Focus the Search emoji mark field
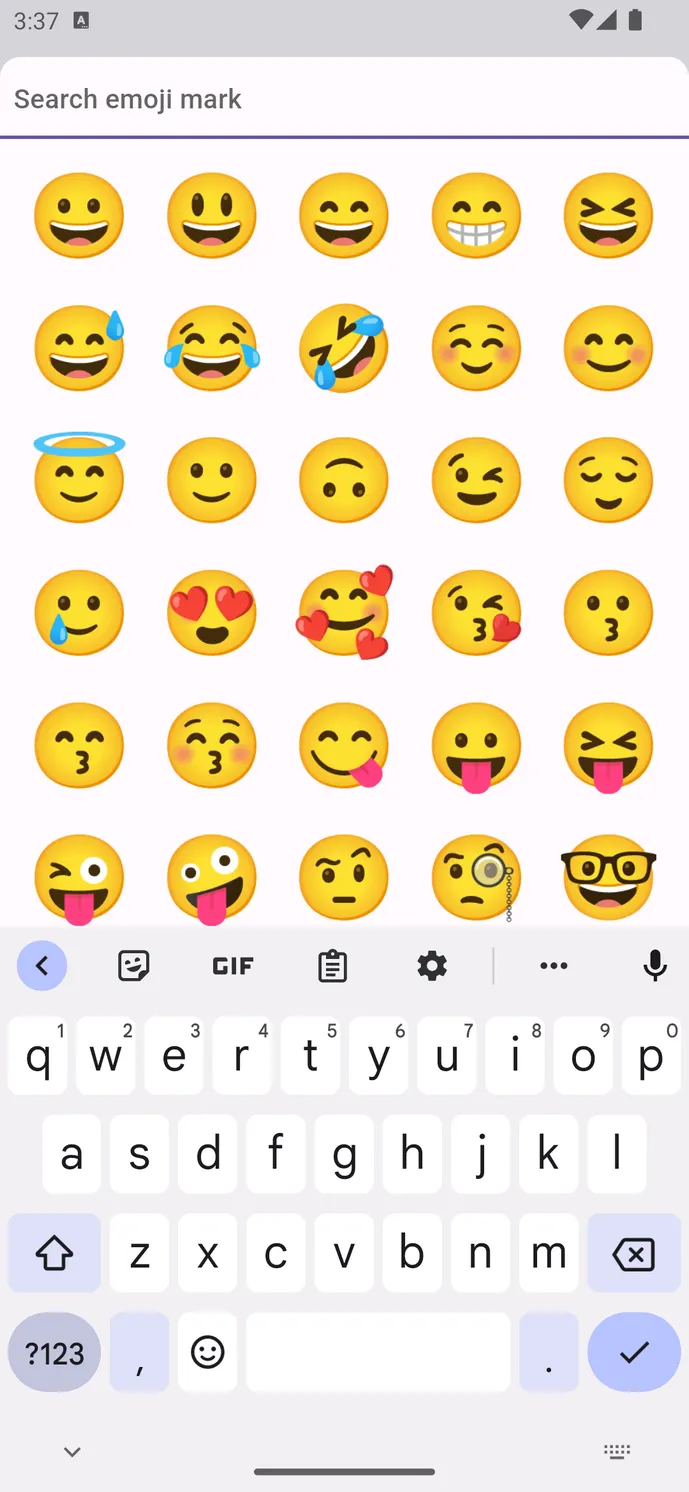Screen dimensions: 689x1492 click(344, 99)
